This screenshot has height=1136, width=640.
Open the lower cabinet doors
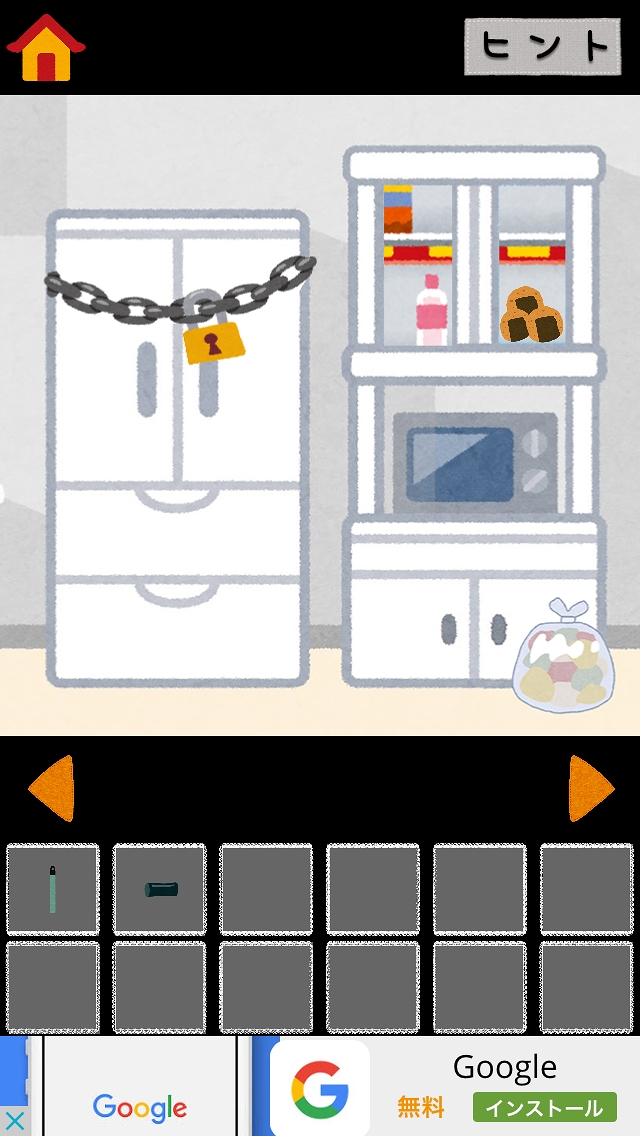(474, 629)
